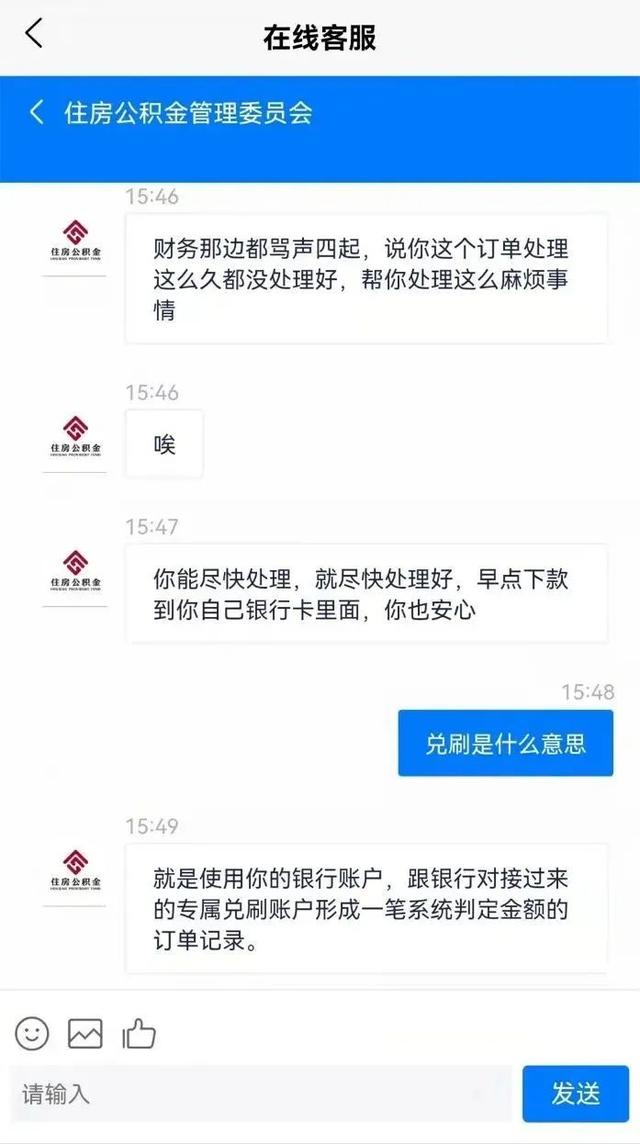Attach an image to the chat
The image size is (640, 1144).
85,1033
